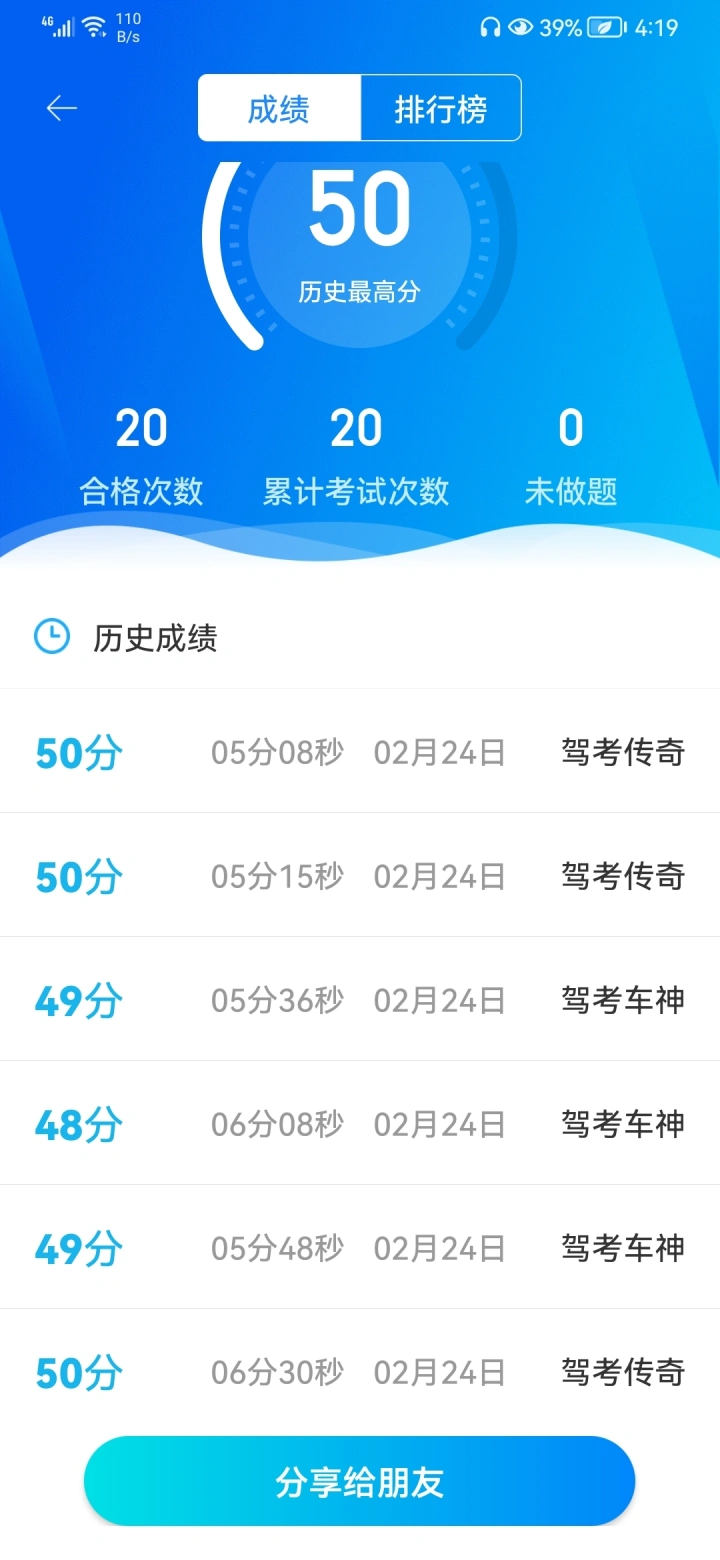The height and width of the screenshot is (1560, 720).
Task: Open the 50分 record with 06分30秒
Action: [360, 1371]
